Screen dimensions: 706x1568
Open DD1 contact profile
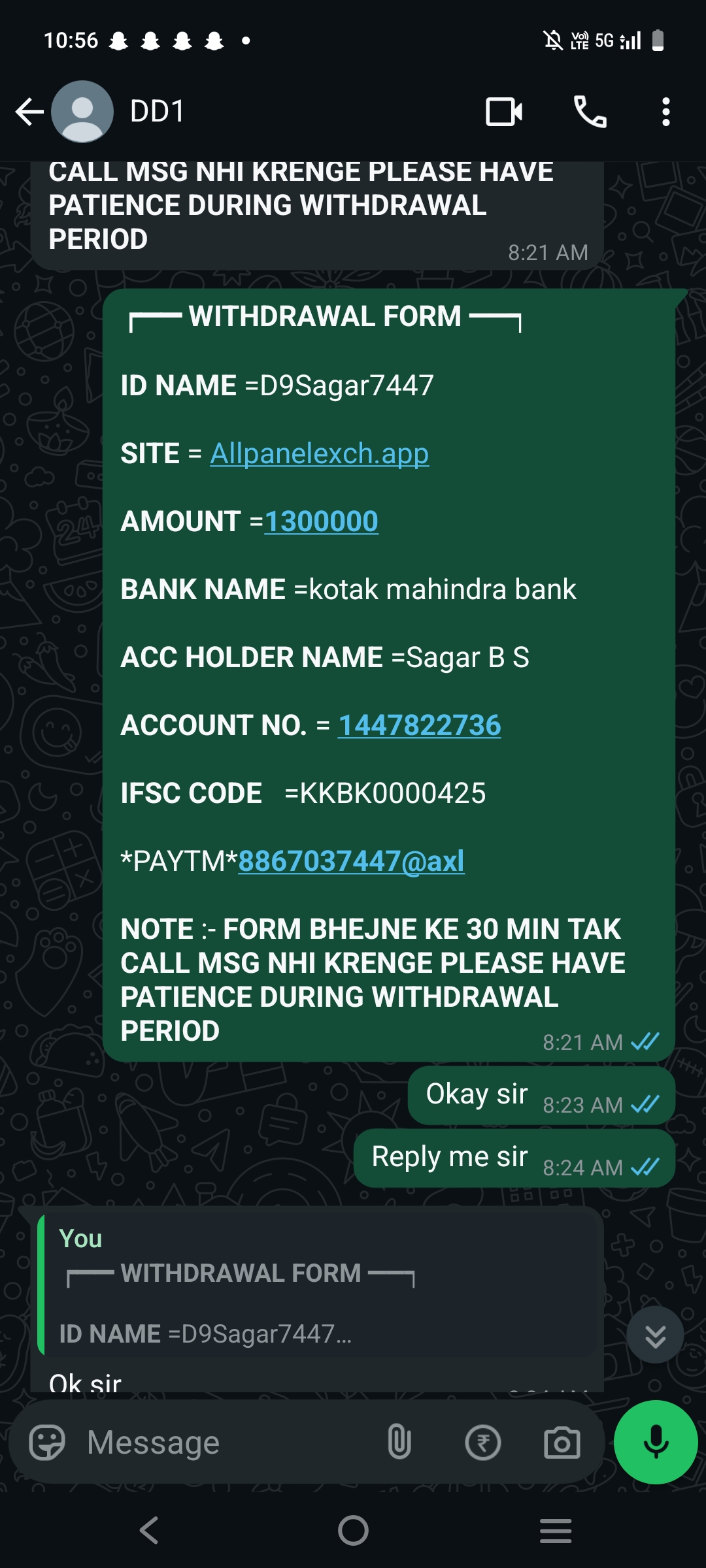(157, 112)
